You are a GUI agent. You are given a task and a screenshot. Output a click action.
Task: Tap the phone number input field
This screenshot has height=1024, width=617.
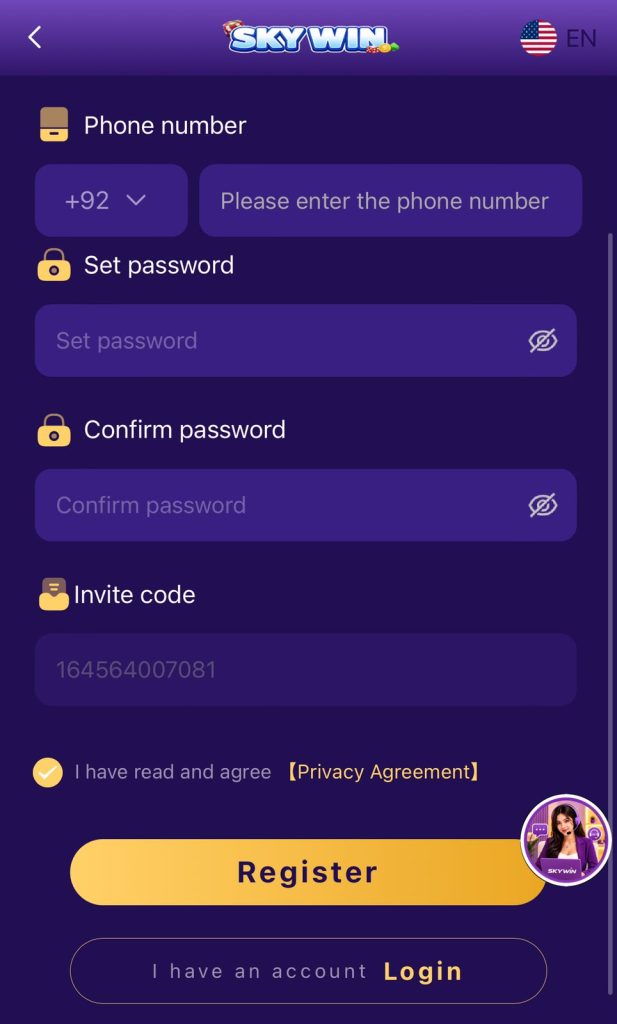coord(390,200)
